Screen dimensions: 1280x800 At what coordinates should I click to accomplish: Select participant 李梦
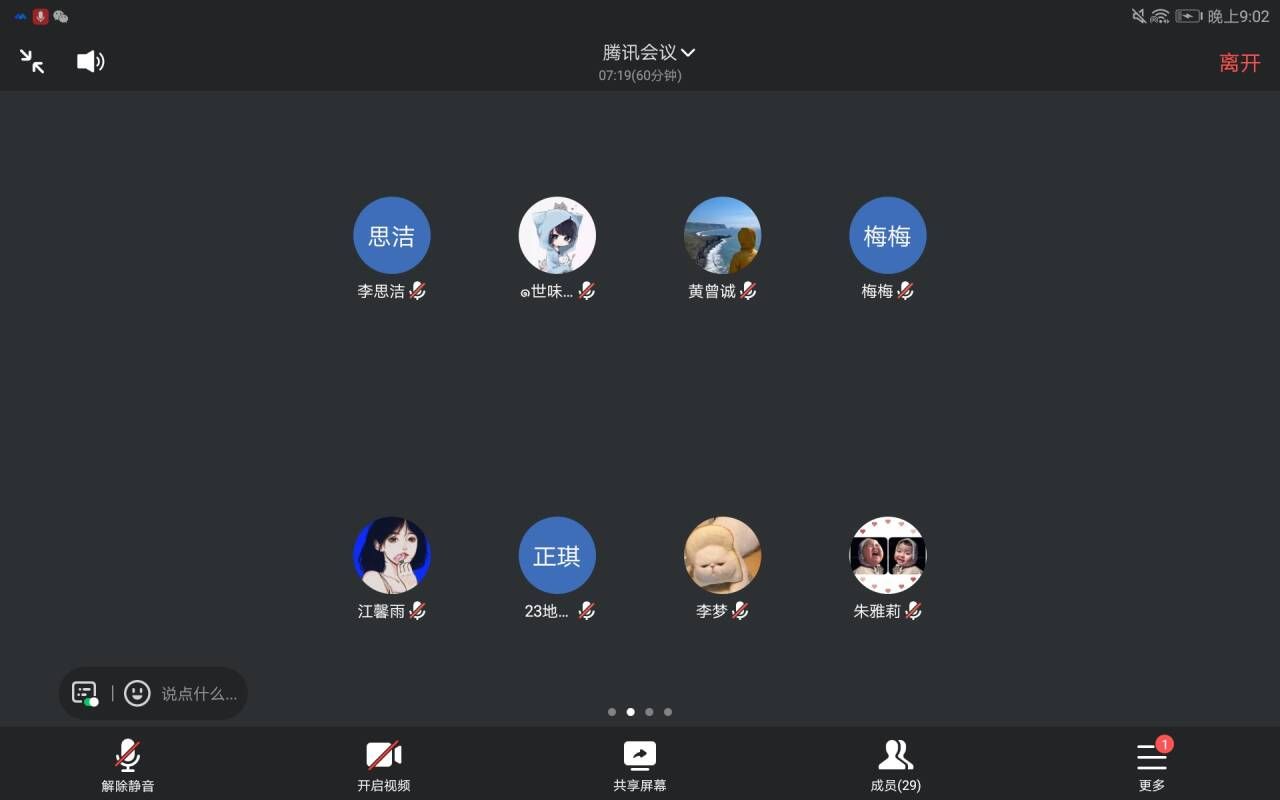pos(722,556)
